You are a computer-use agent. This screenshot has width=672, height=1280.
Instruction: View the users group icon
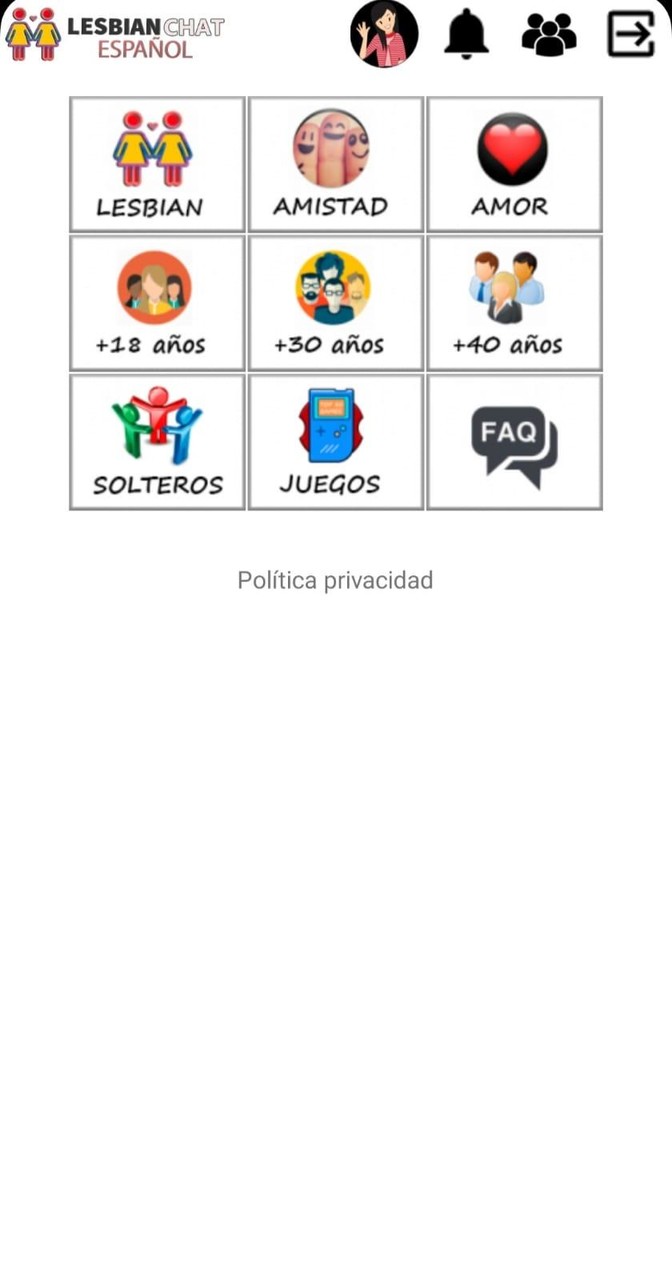(x=549, y=34)
